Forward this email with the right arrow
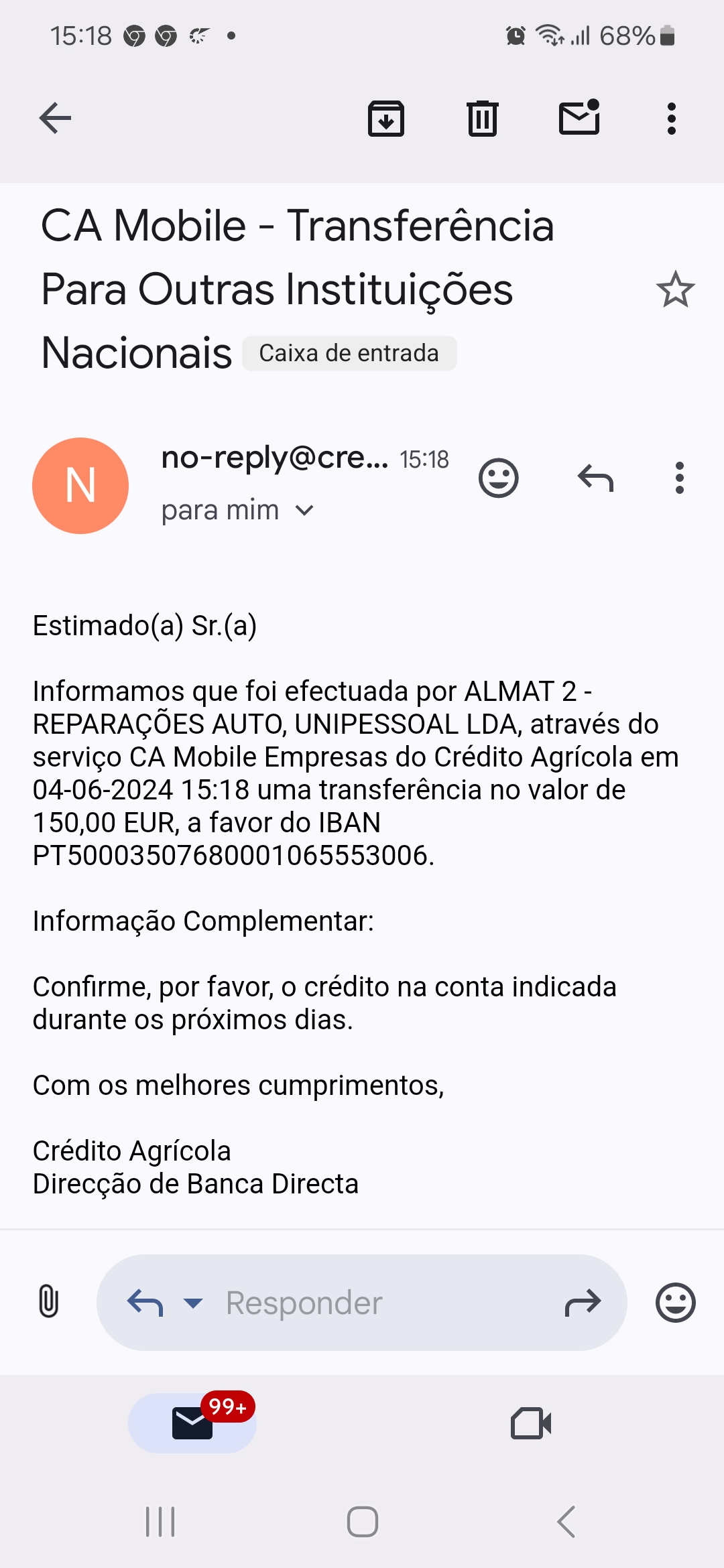 (583, 1303)
